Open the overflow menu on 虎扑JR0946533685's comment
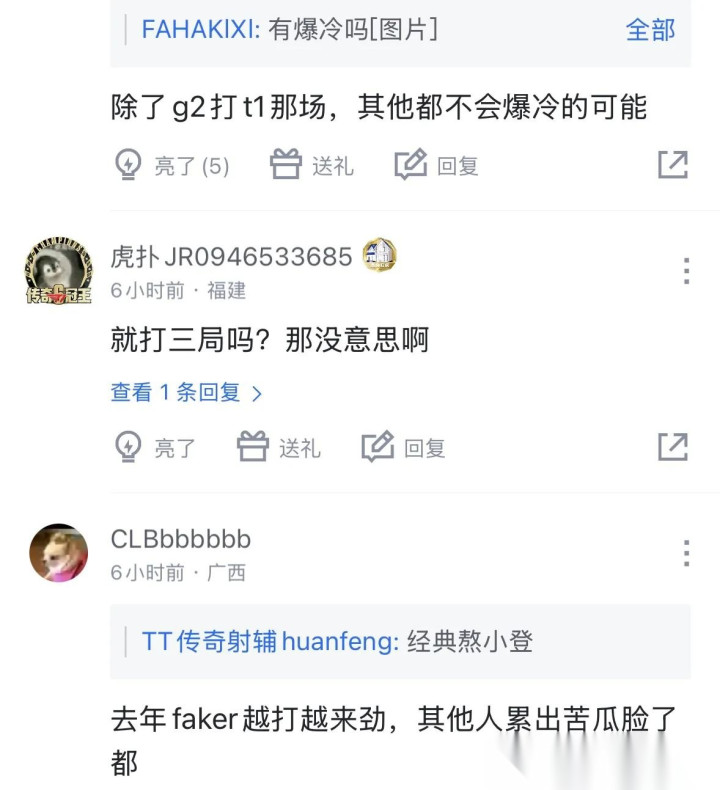The image size is (720, 790). 686,270
